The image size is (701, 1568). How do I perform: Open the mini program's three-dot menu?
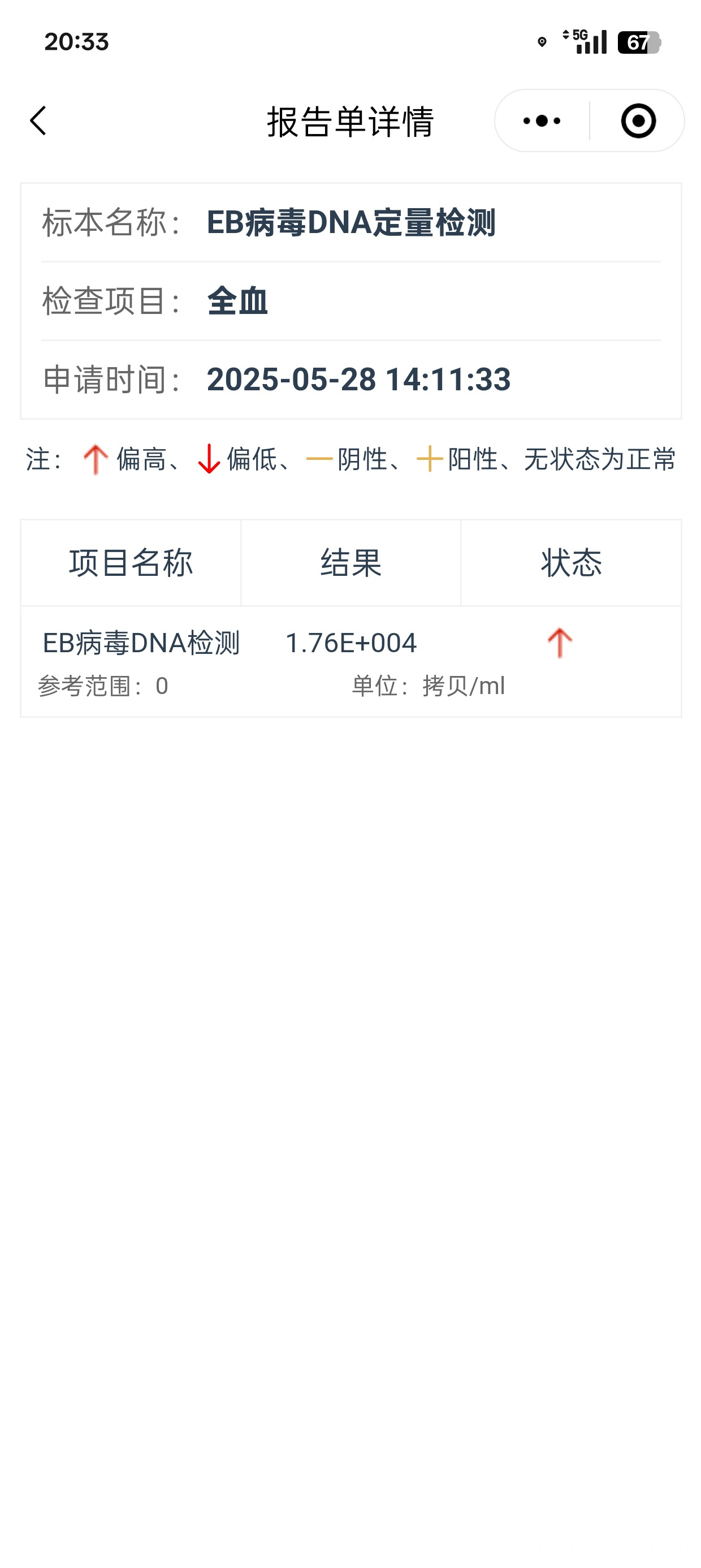(x=542, y=120)
